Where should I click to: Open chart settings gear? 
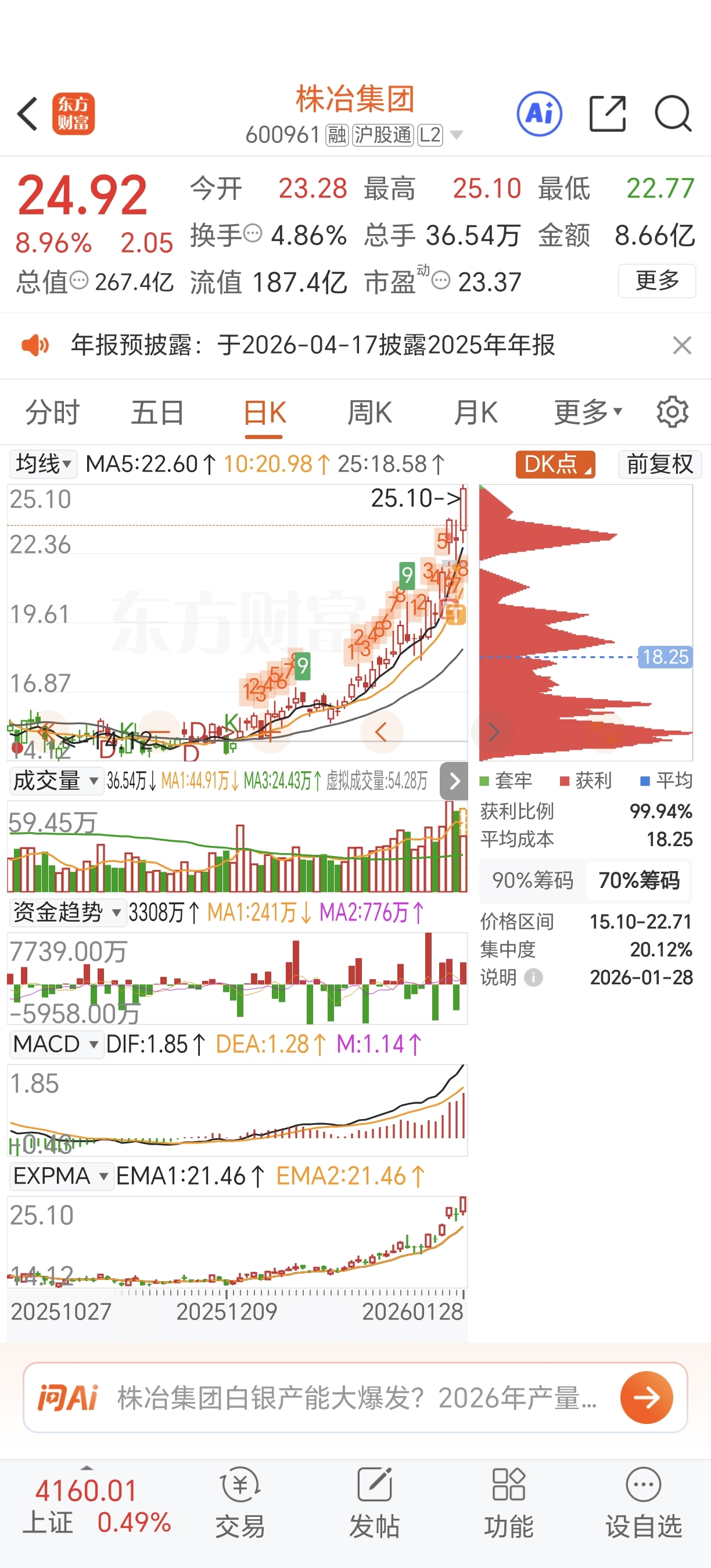coord(672,413)
